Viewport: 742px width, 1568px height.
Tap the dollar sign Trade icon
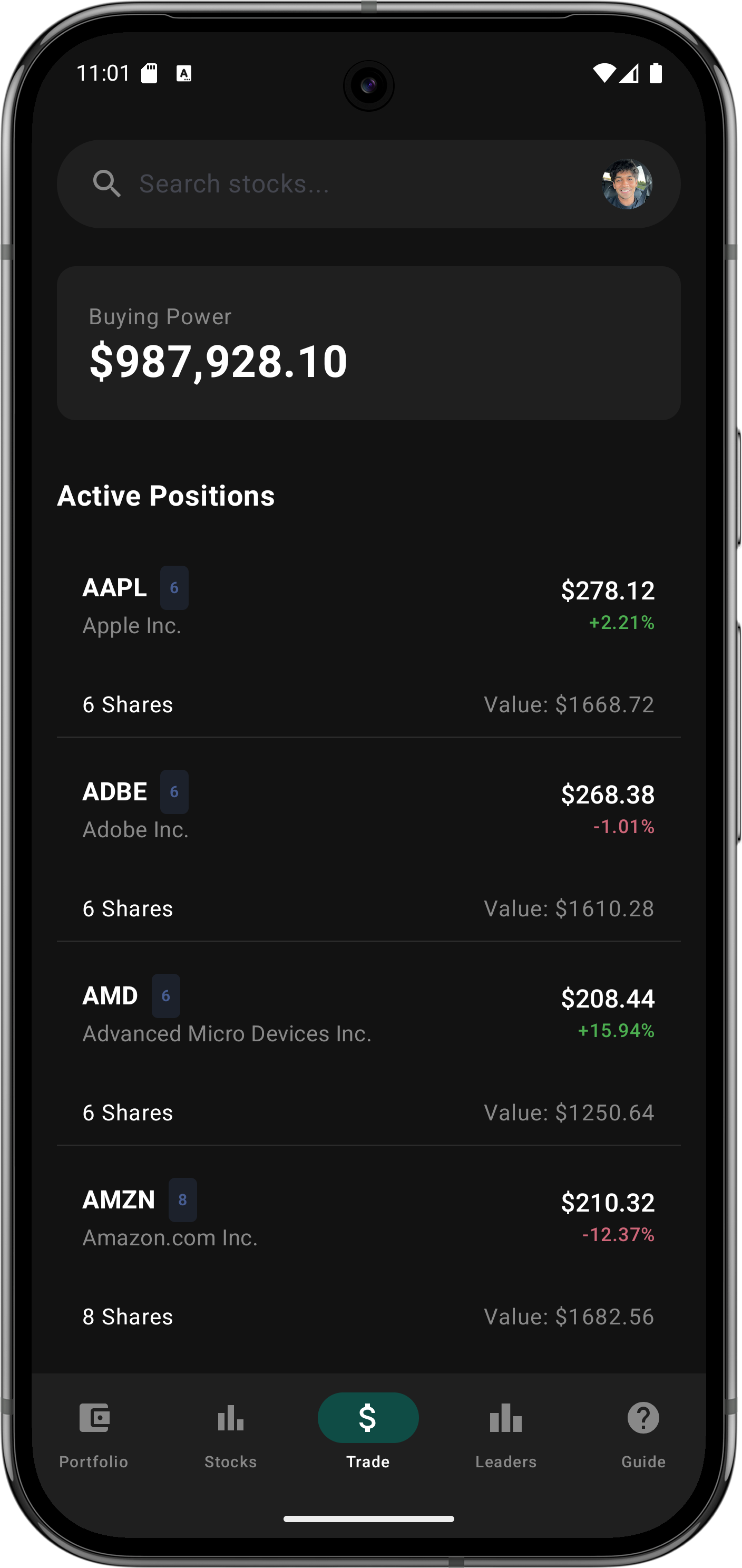pyautogui.click(x=368, y=1418)
